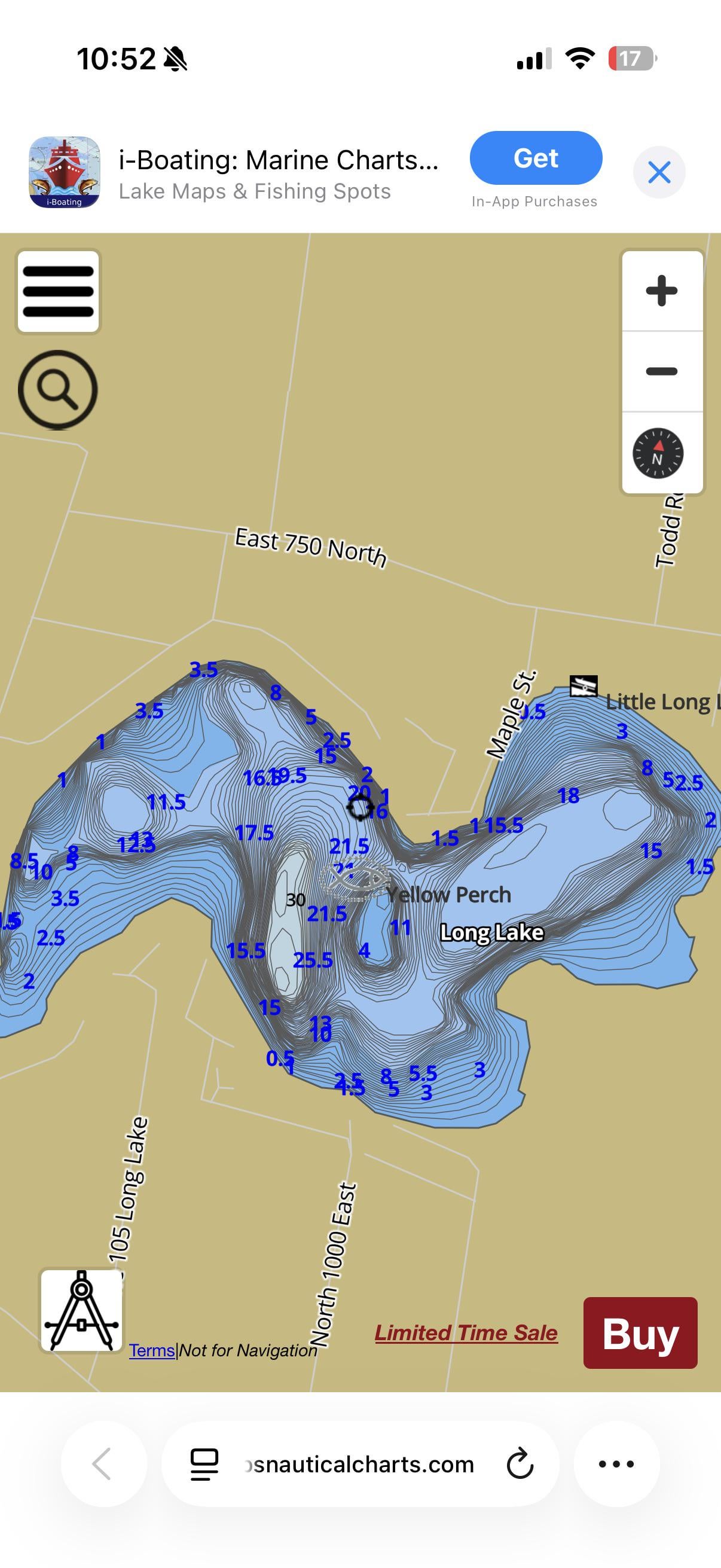
Task: Tap the red Buy button
Action: tap(640, 1333)
